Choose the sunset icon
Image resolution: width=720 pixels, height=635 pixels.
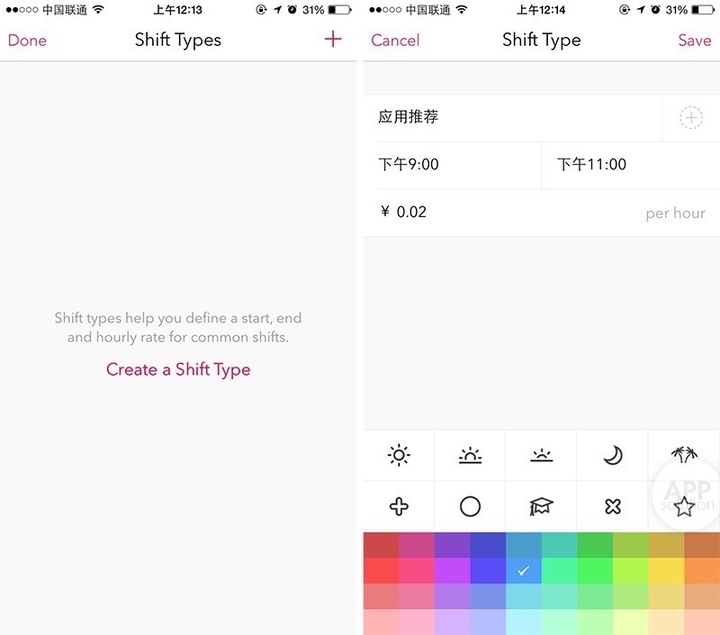click(541, 456)
